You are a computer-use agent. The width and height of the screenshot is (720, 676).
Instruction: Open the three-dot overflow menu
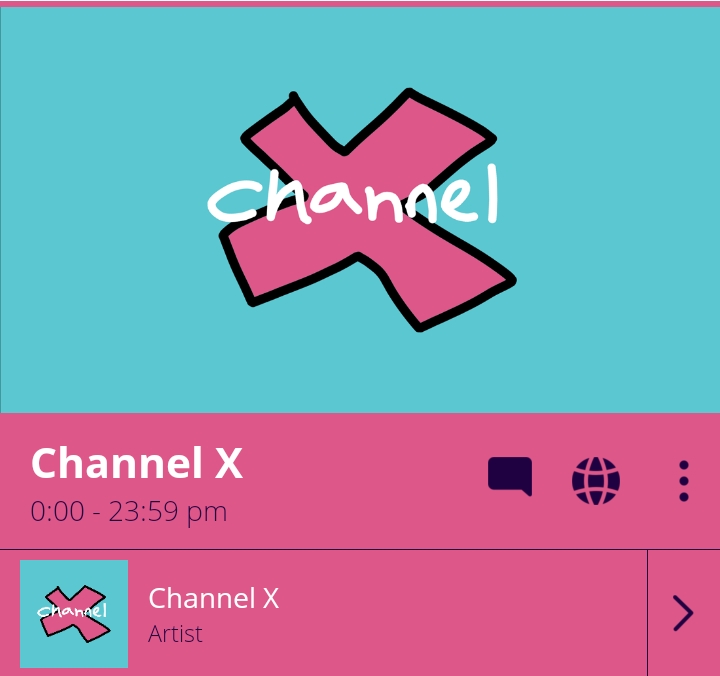[x=684, y=481]
